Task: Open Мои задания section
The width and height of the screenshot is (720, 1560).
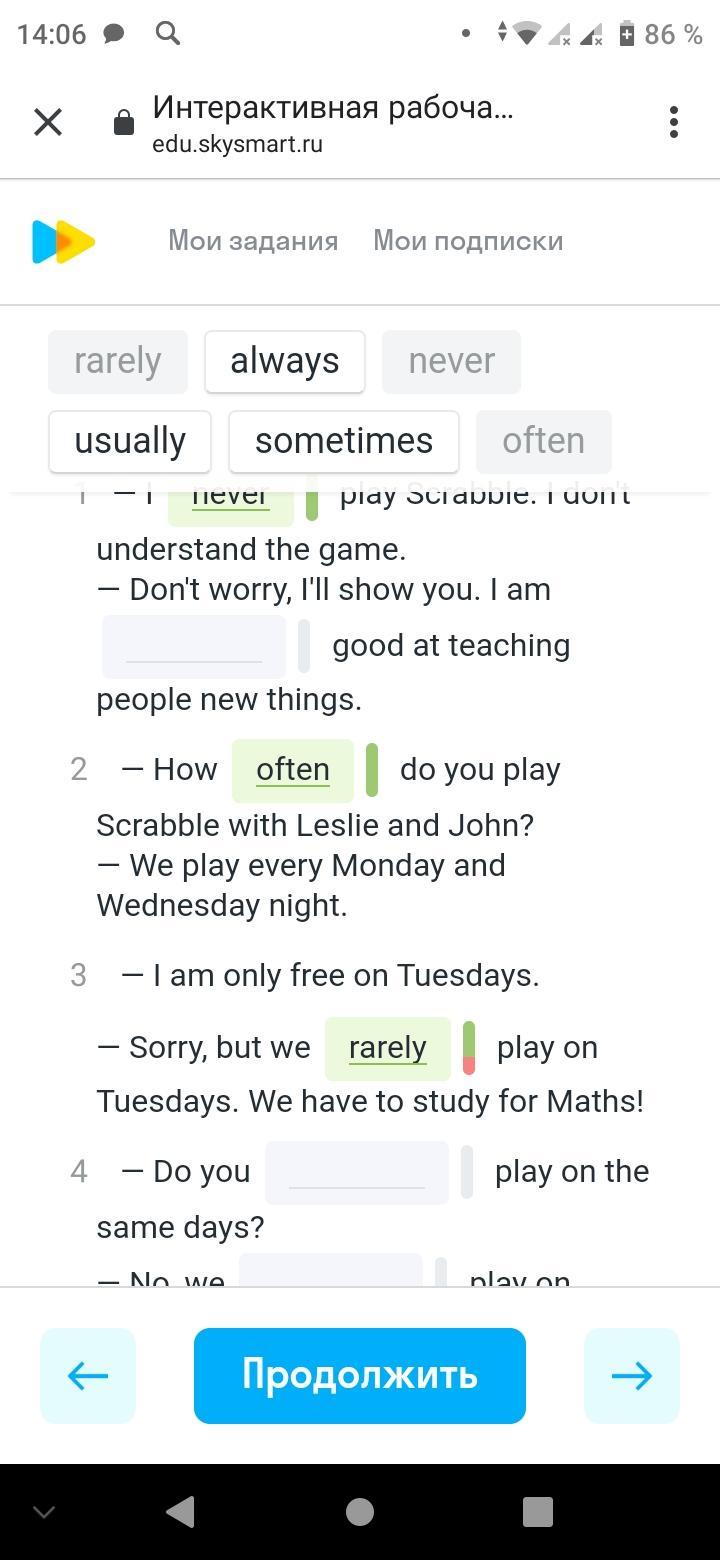Action: pos(253,241)
